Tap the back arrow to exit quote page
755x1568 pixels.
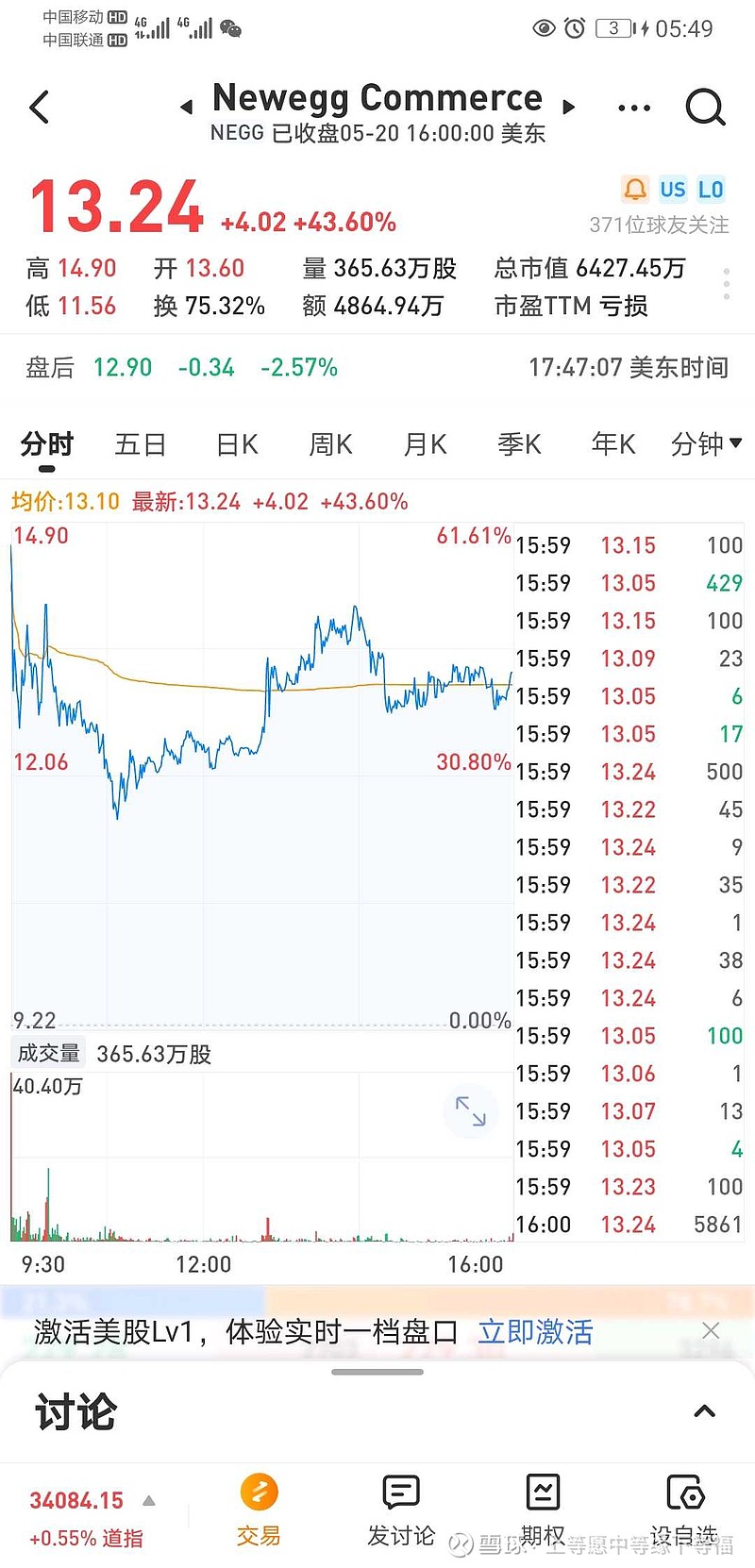click(39, 107)
